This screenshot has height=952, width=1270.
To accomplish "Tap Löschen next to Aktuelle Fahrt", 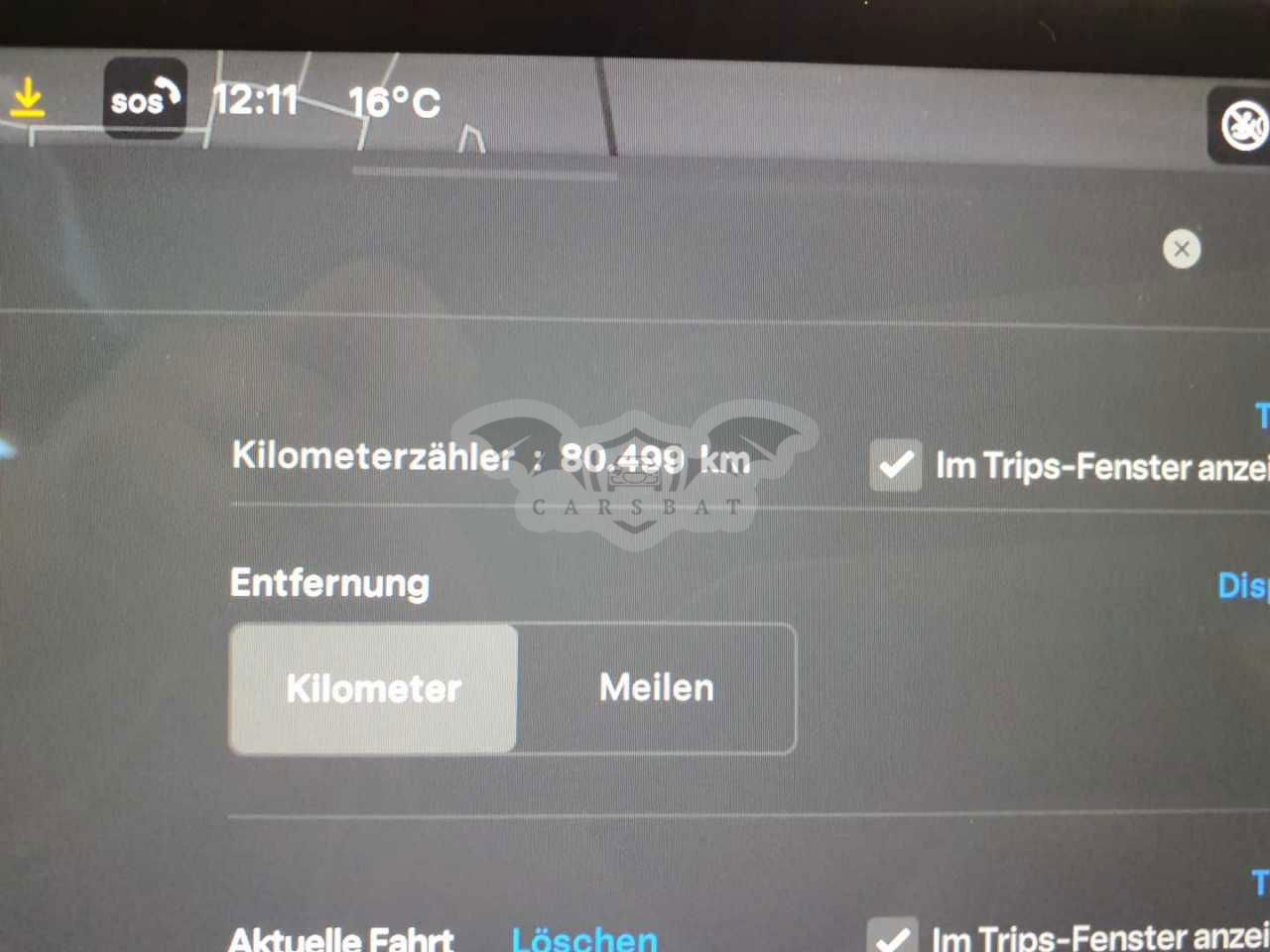I will [x=583, y=937].
